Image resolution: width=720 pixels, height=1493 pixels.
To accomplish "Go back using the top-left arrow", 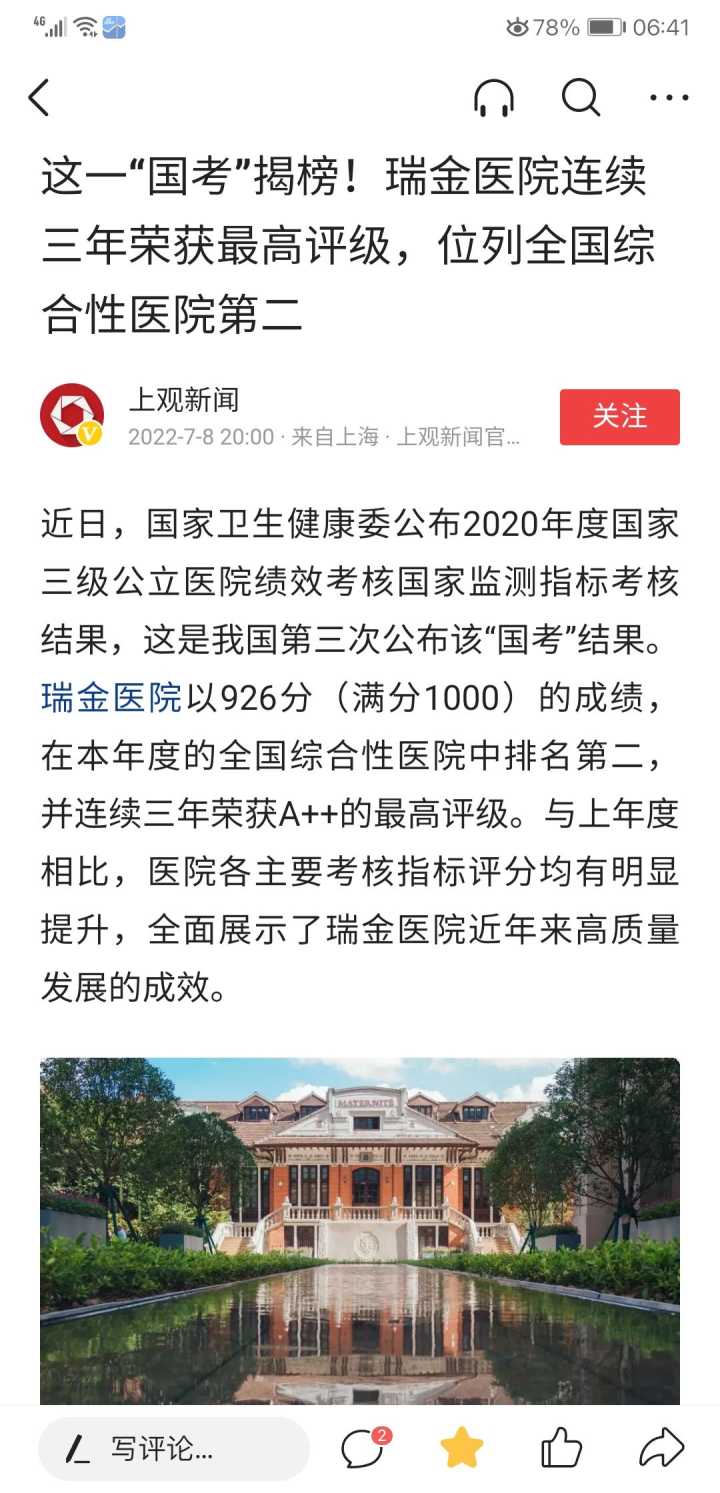I will [40, 98].
